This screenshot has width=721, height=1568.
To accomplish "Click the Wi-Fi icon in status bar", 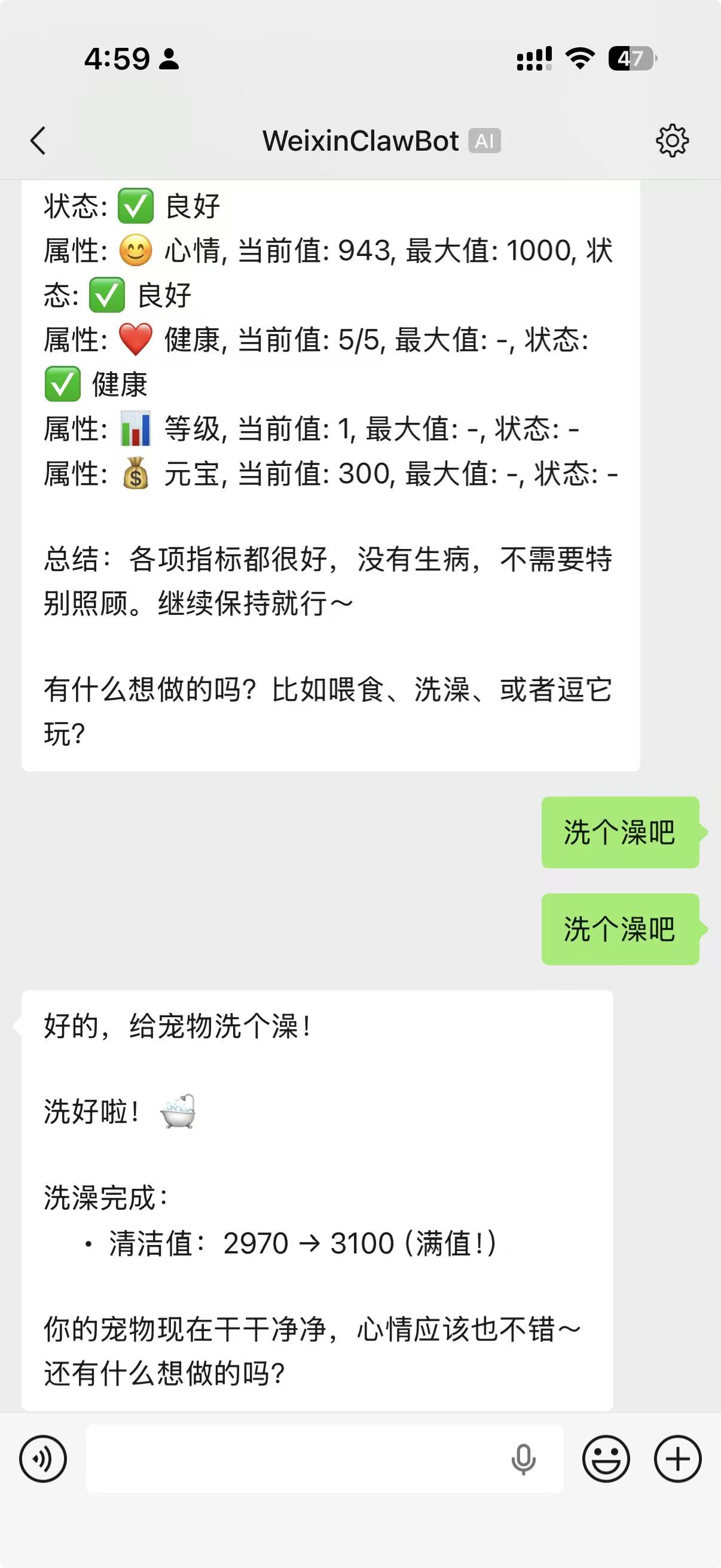I will pyautogui.click(x=579, y=59).
